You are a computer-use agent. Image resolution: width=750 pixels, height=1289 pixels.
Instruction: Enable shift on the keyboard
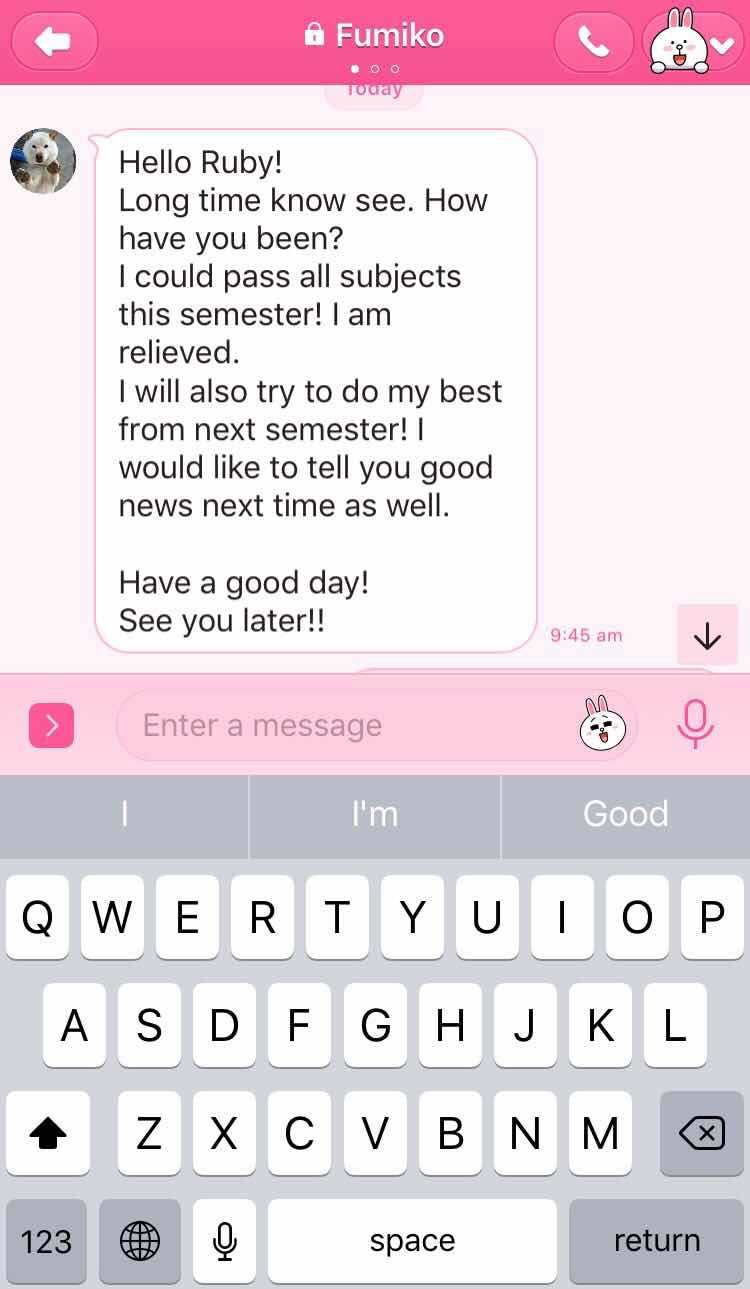[x=48, y=1133]
